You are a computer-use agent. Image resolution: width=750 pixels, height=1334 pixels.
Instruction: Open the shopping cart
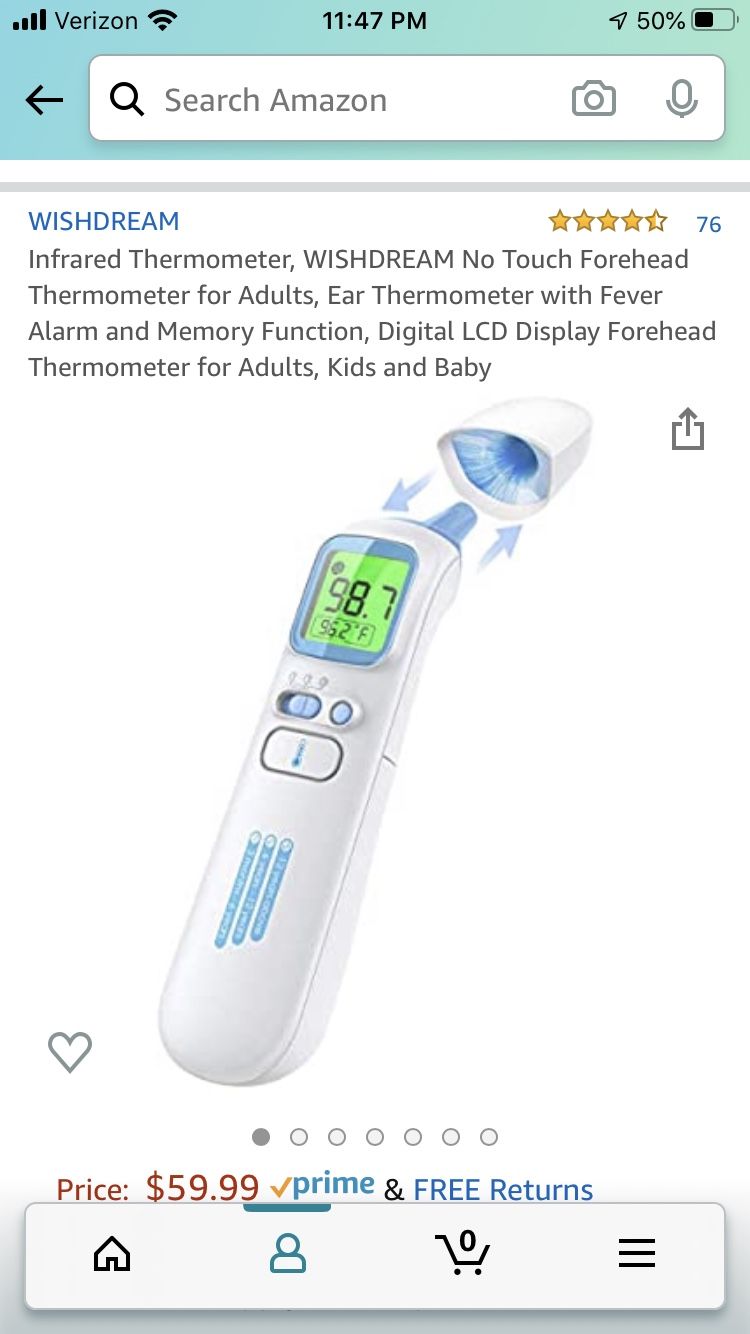coord(462,1253)
